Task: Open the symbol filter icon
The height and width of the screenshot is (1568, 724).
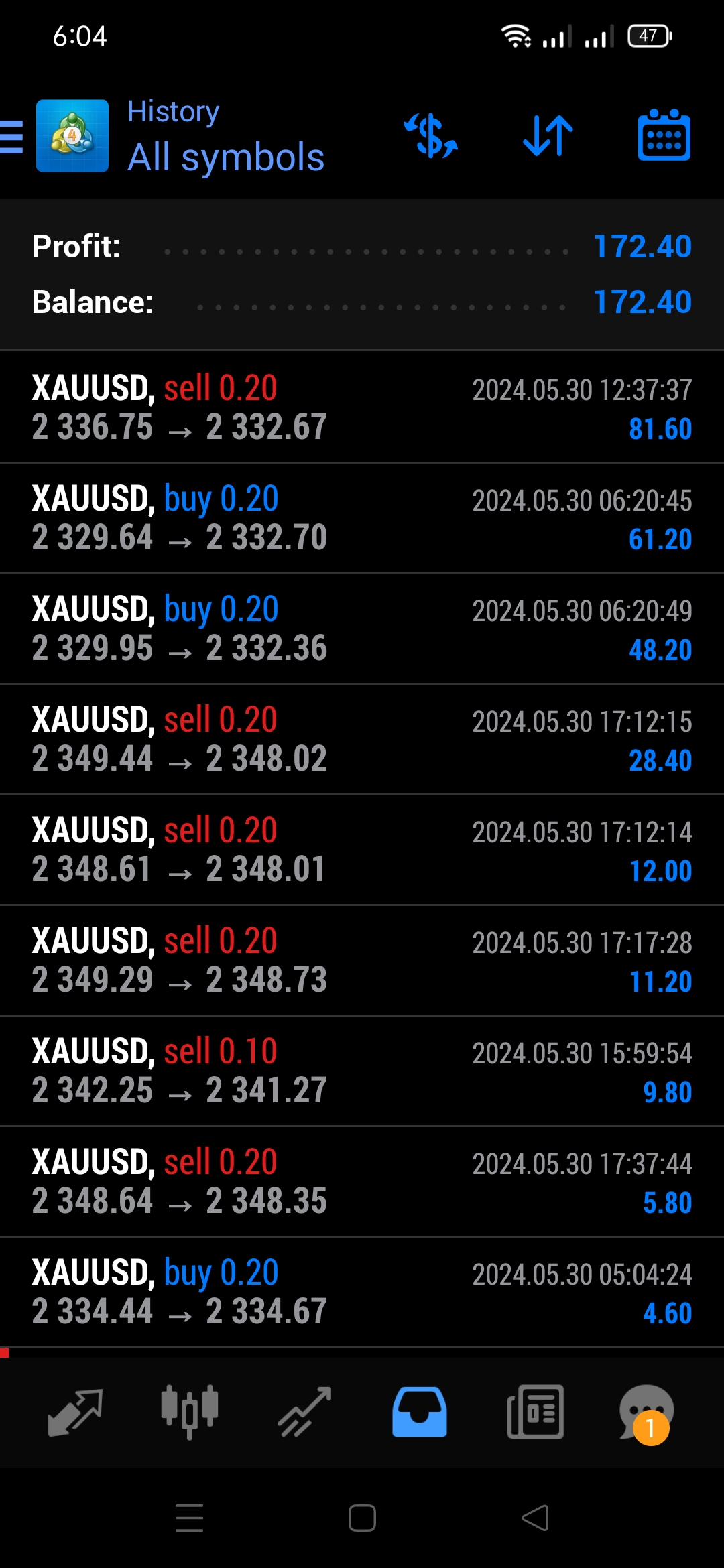Action: [430, 137]
